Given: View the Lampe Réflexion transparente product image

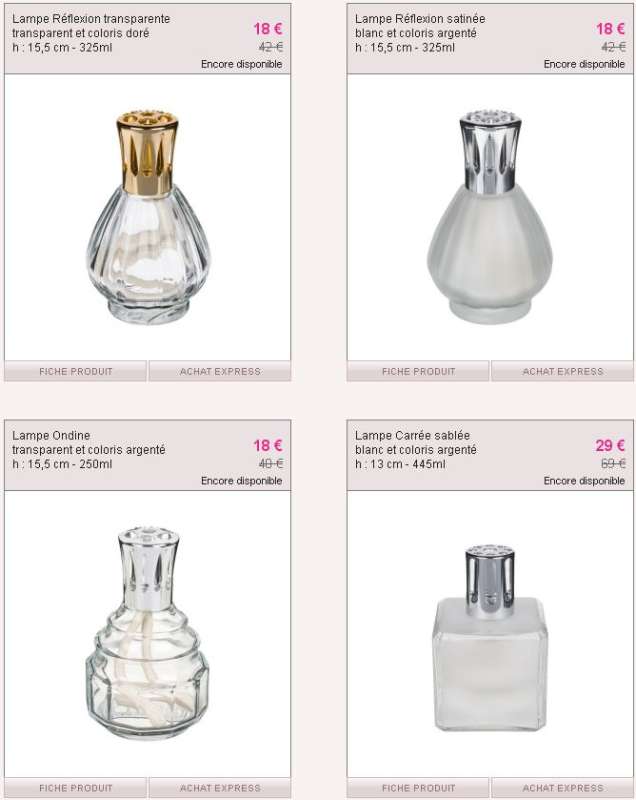Looking at the screenshot, I should (147, 218).
